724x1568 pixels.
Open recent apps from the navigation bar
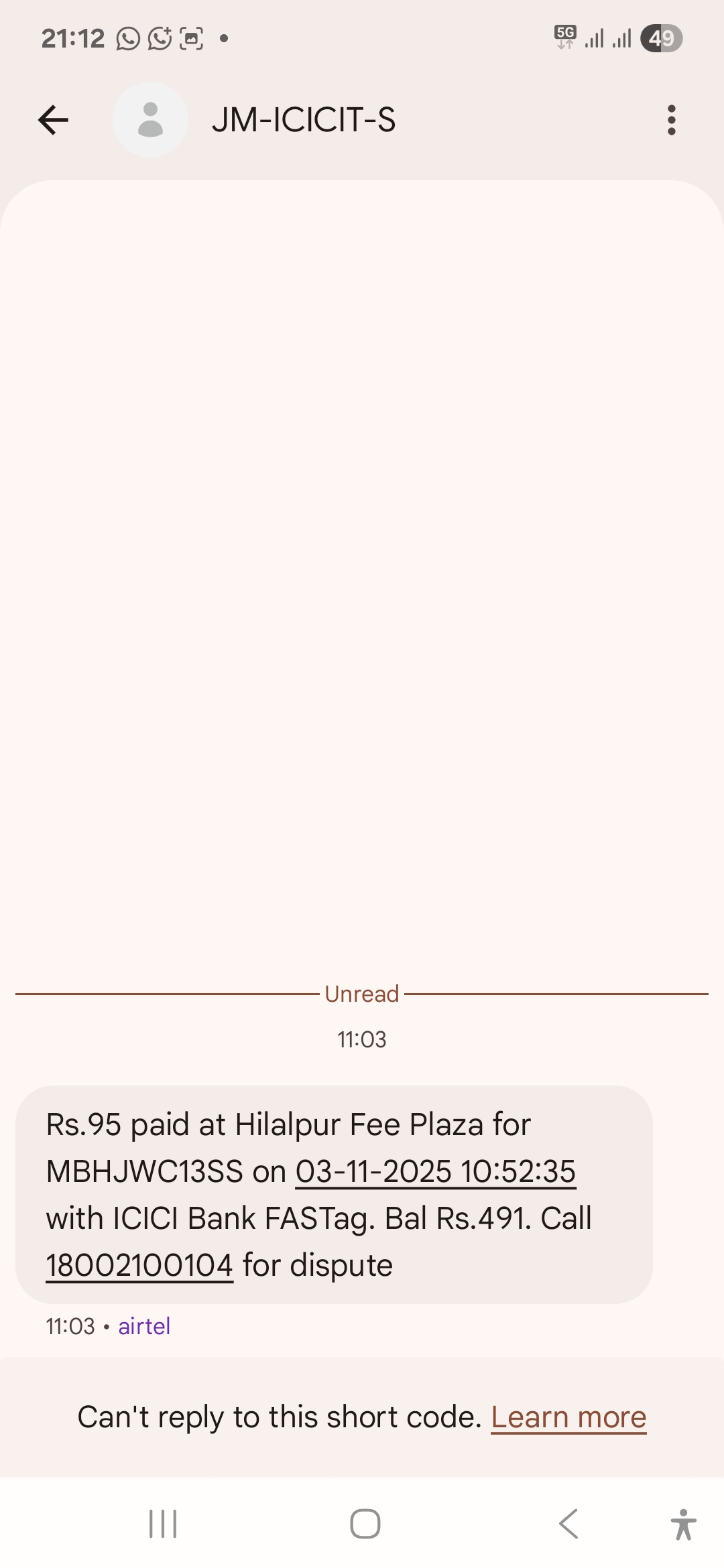coord(163,1524)
